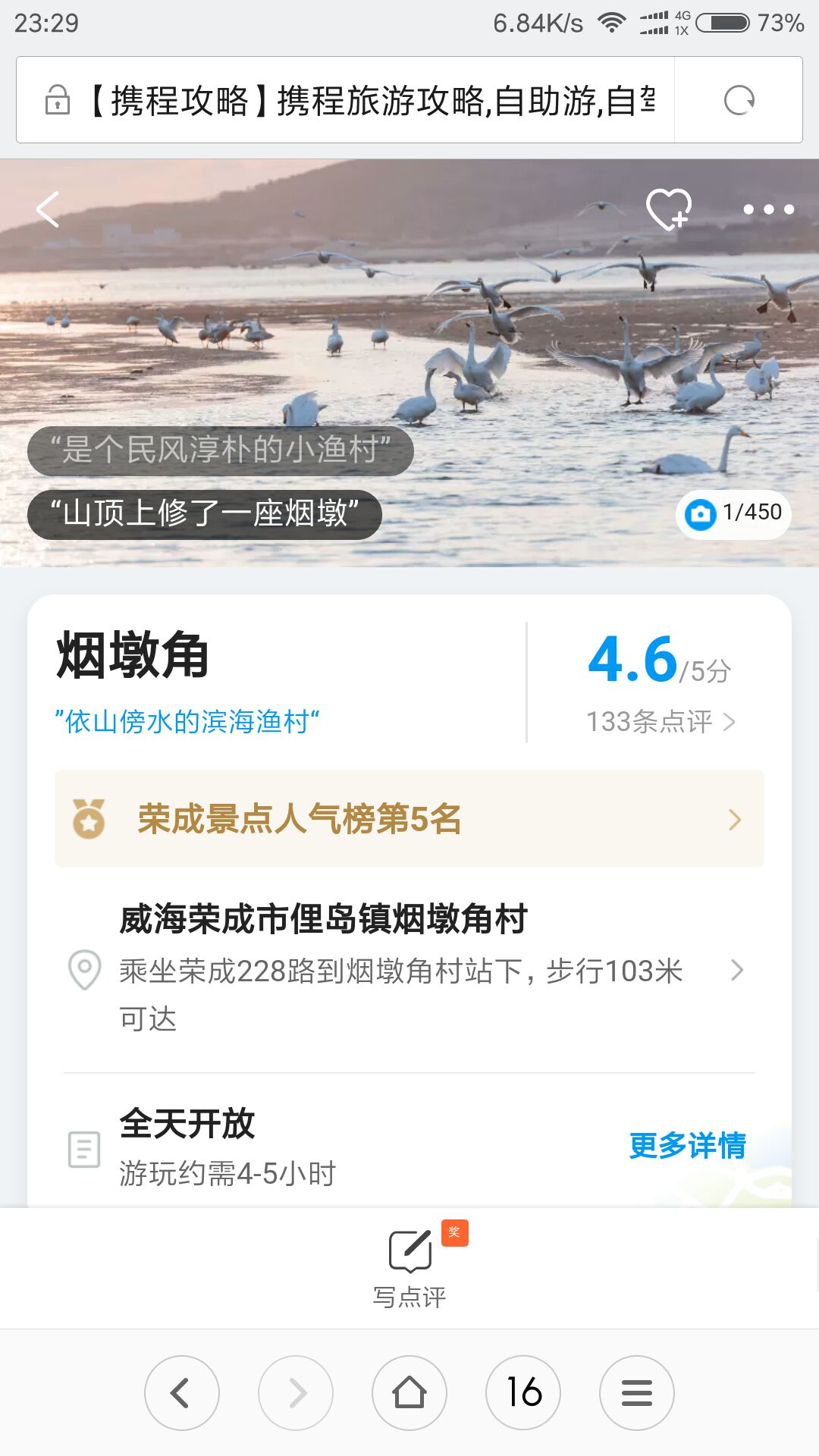
Task: Open the 1/450 photo gallery
Action: click(733, 513)
